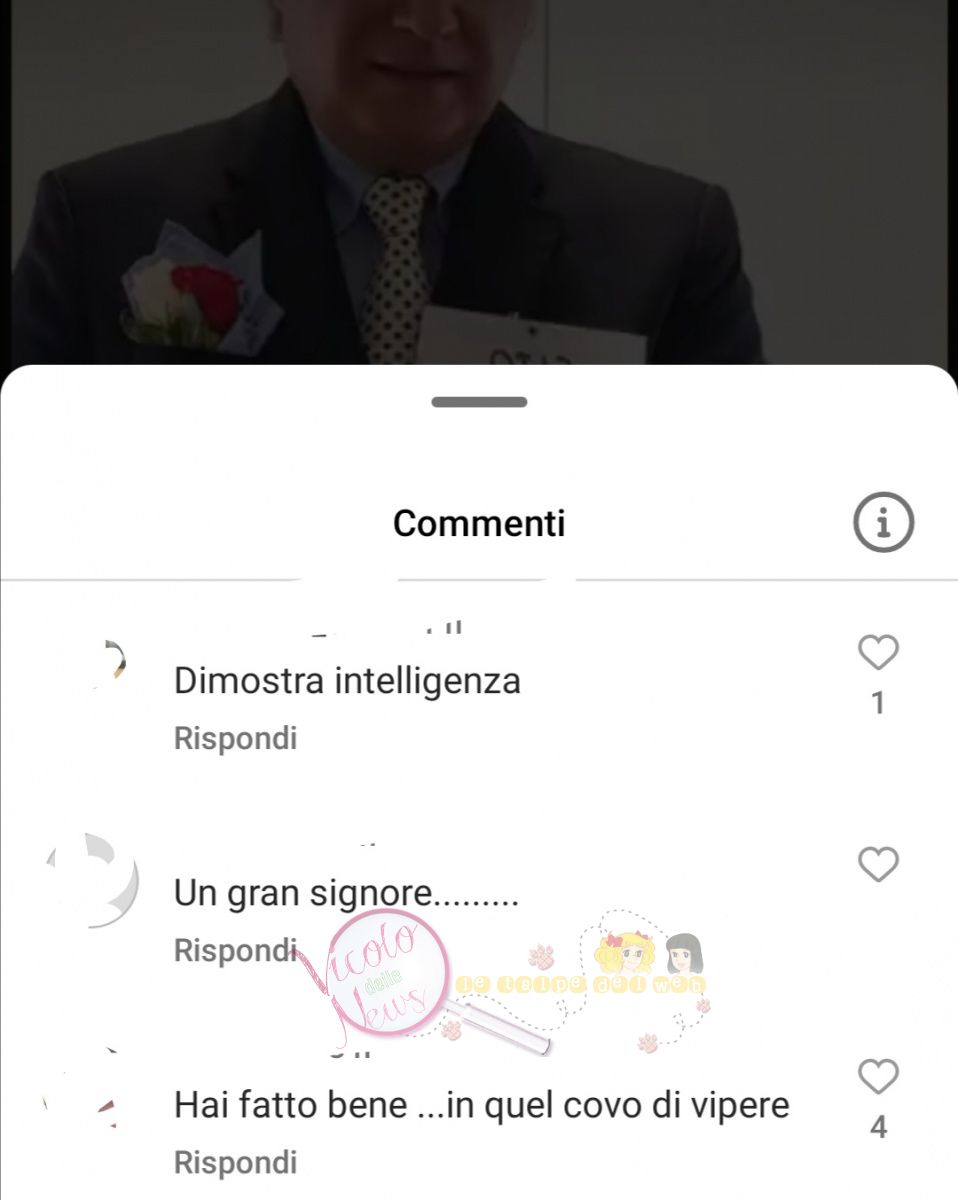Viewport: 958px width, 1200px height.
Task: Like the comment 'Un gran signore'
Action: point(878,864)
